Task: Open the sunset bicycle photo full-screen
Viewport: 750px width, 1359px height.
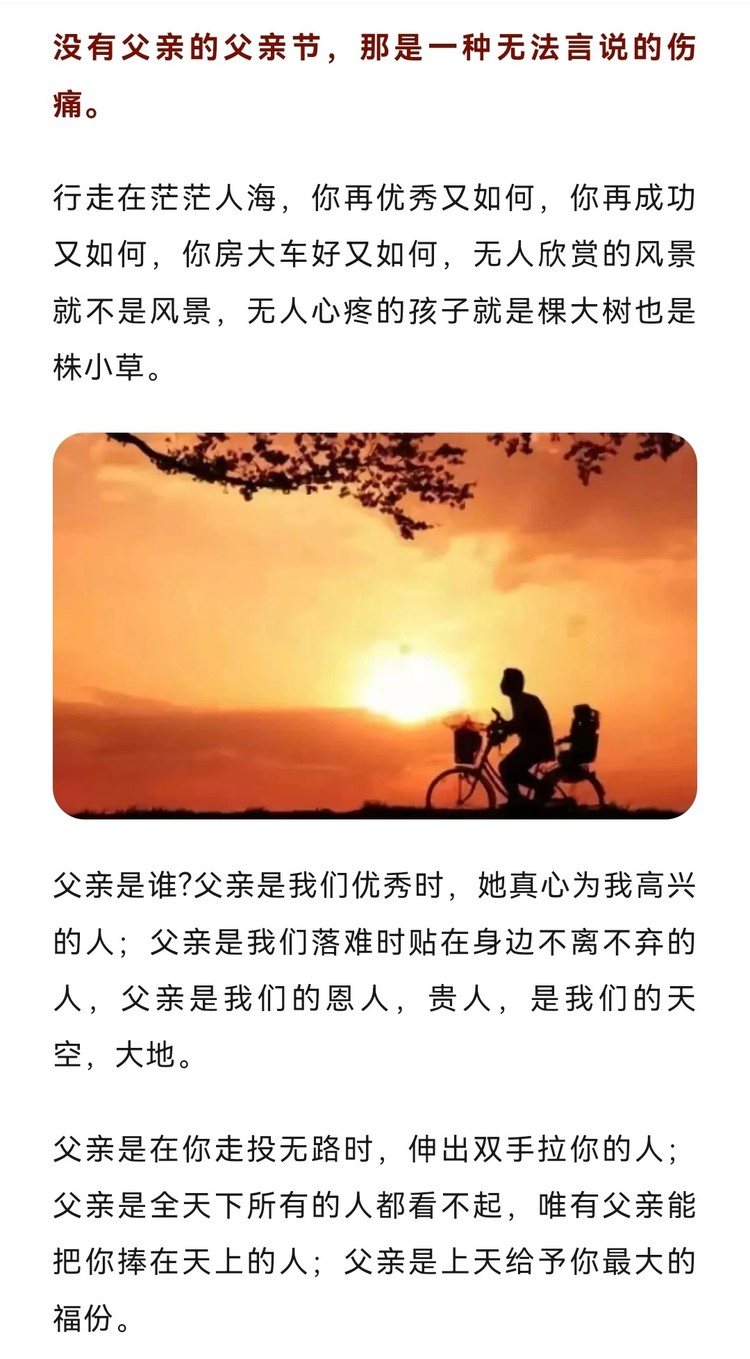Action: point(375,626)
